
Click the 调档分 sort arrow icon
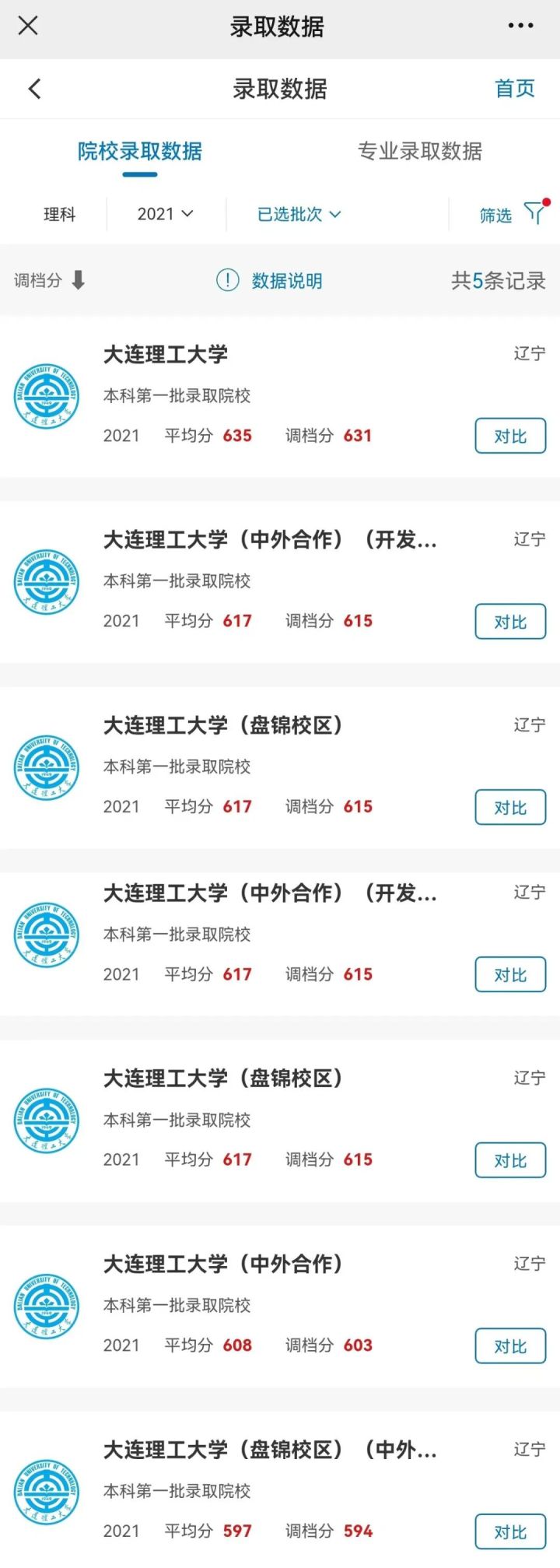[78, 281]
